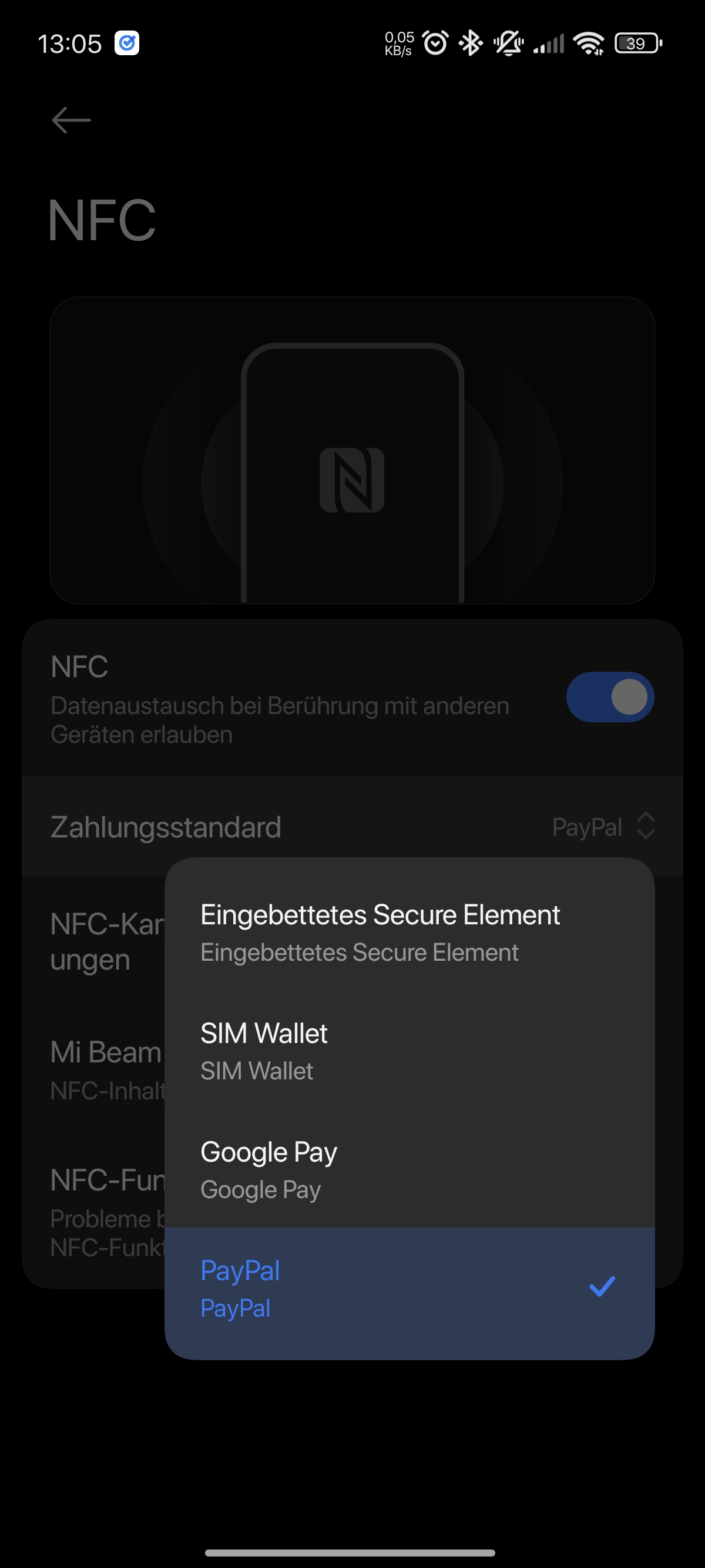The height and width of the screenshot is (1568, 705).
Task: Pick Google Pay from the list
Action: coord(409,1169)
